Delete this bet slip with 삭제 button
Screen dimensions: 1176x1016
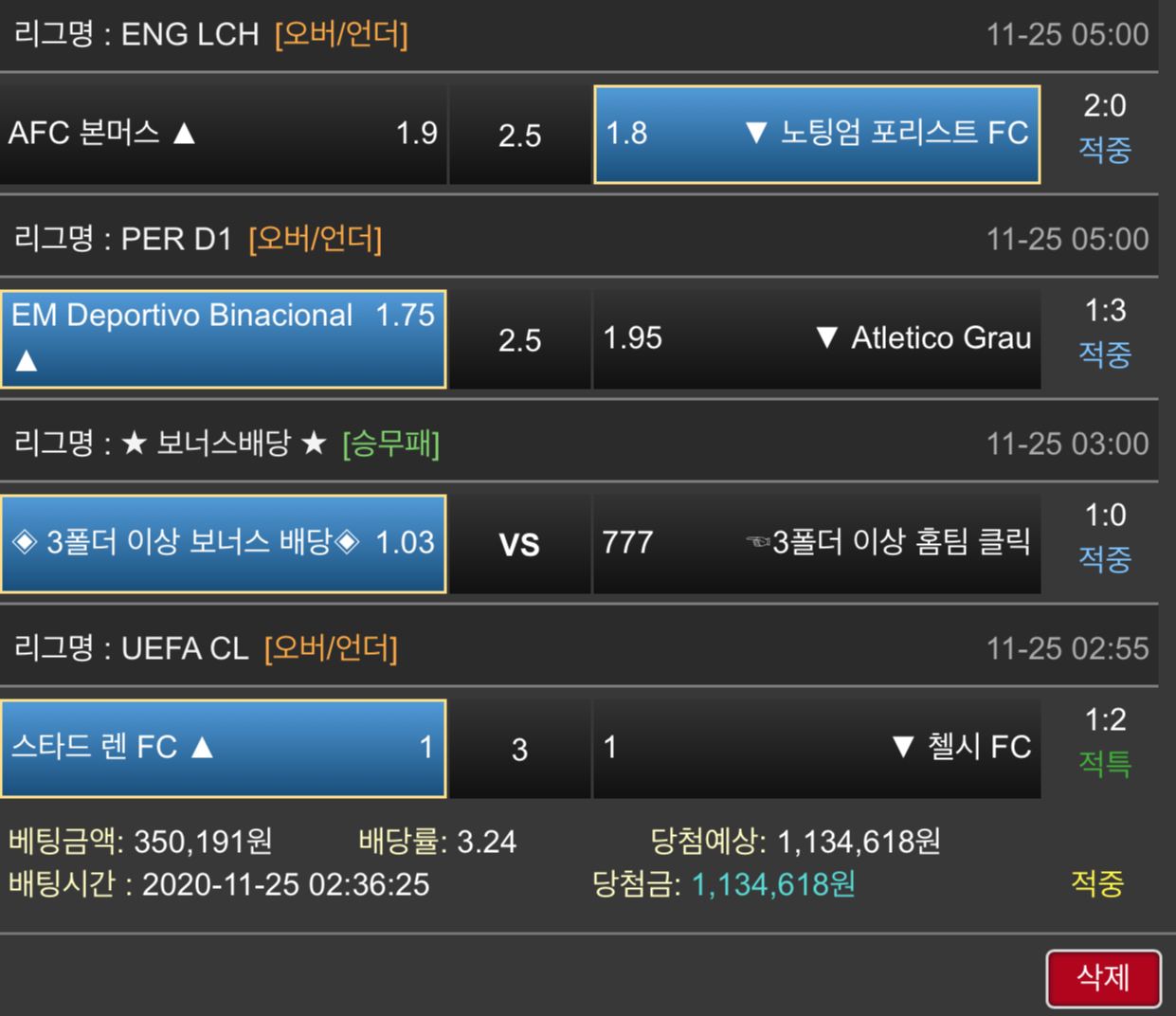(x=1103, y=978)
